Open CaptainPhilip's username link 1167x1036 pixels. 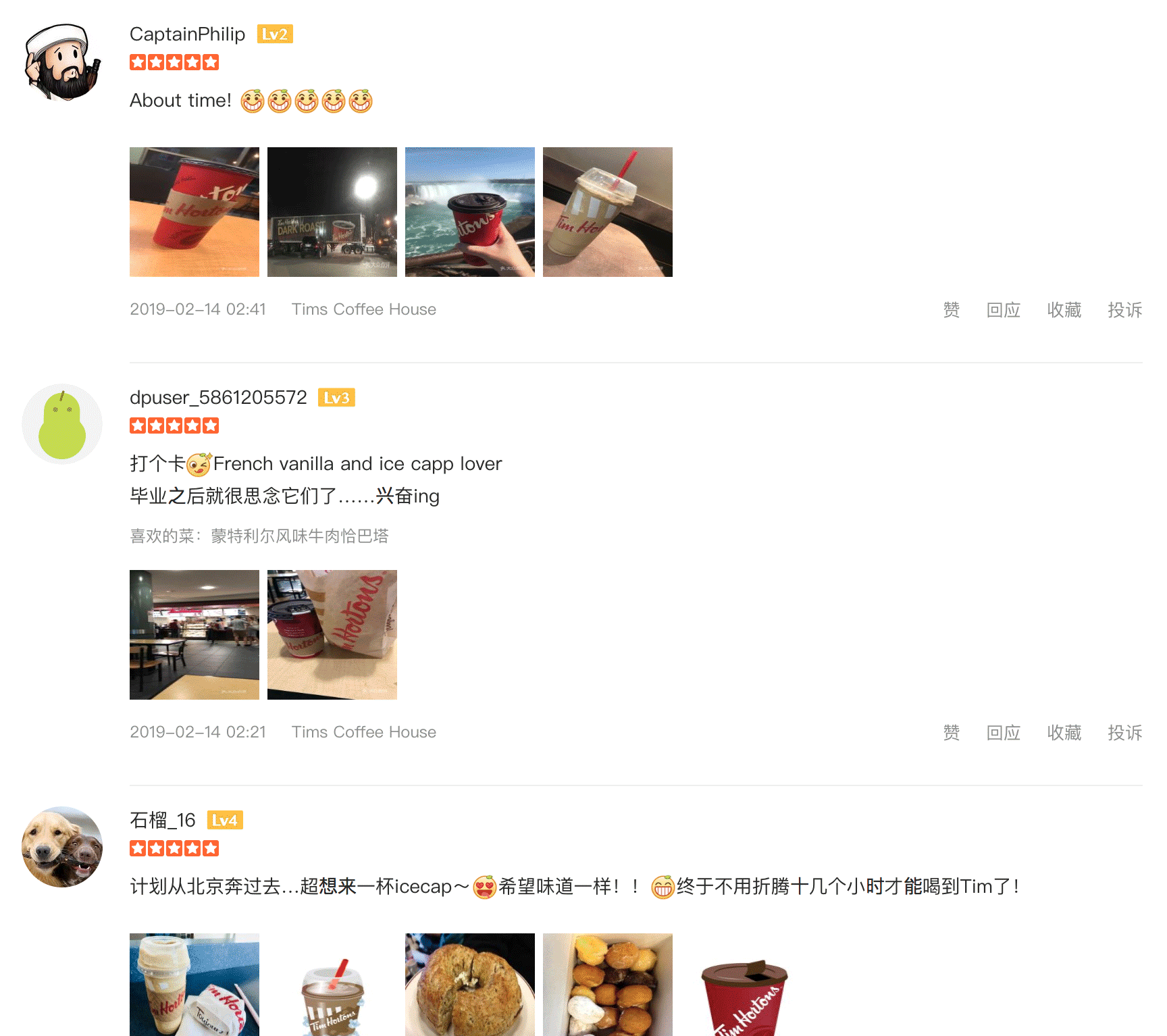point(187,34)
